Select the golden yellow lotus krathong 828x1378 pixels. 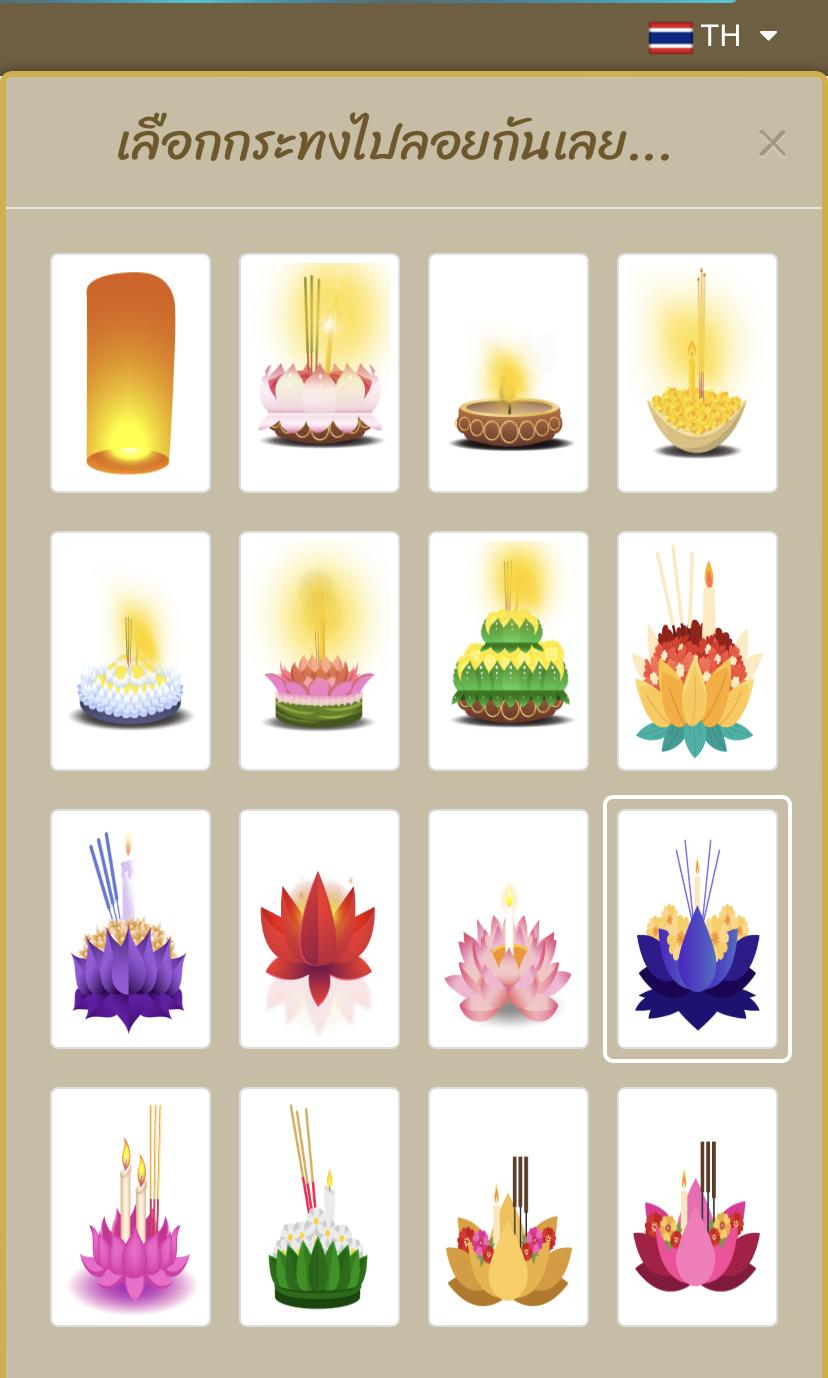point(509,1207)
